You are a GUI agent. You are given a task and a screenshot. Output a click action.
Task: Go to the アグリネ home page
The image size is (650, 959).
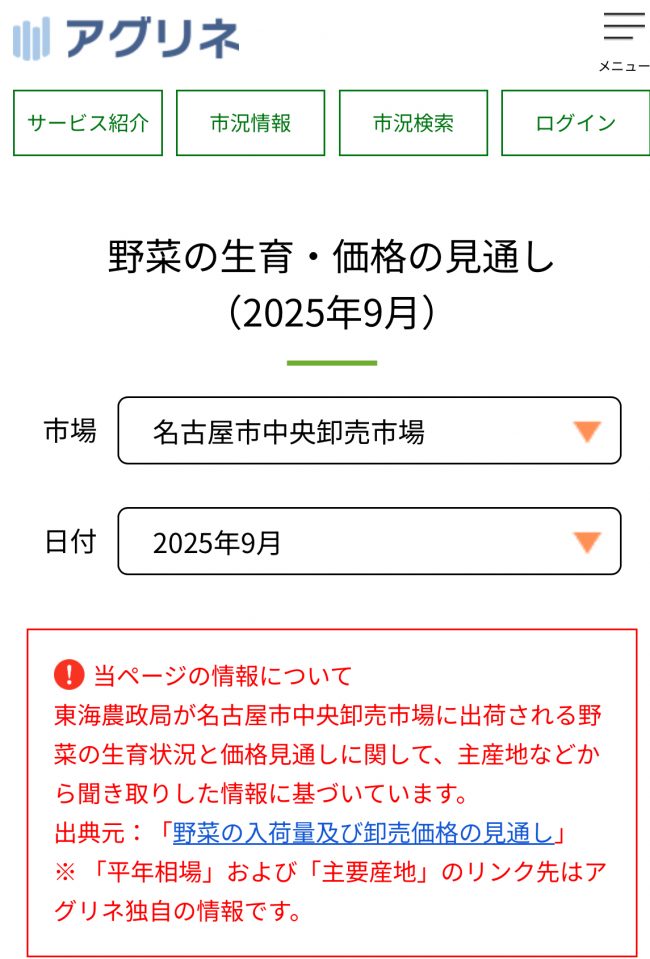click(x=127, y=38)
